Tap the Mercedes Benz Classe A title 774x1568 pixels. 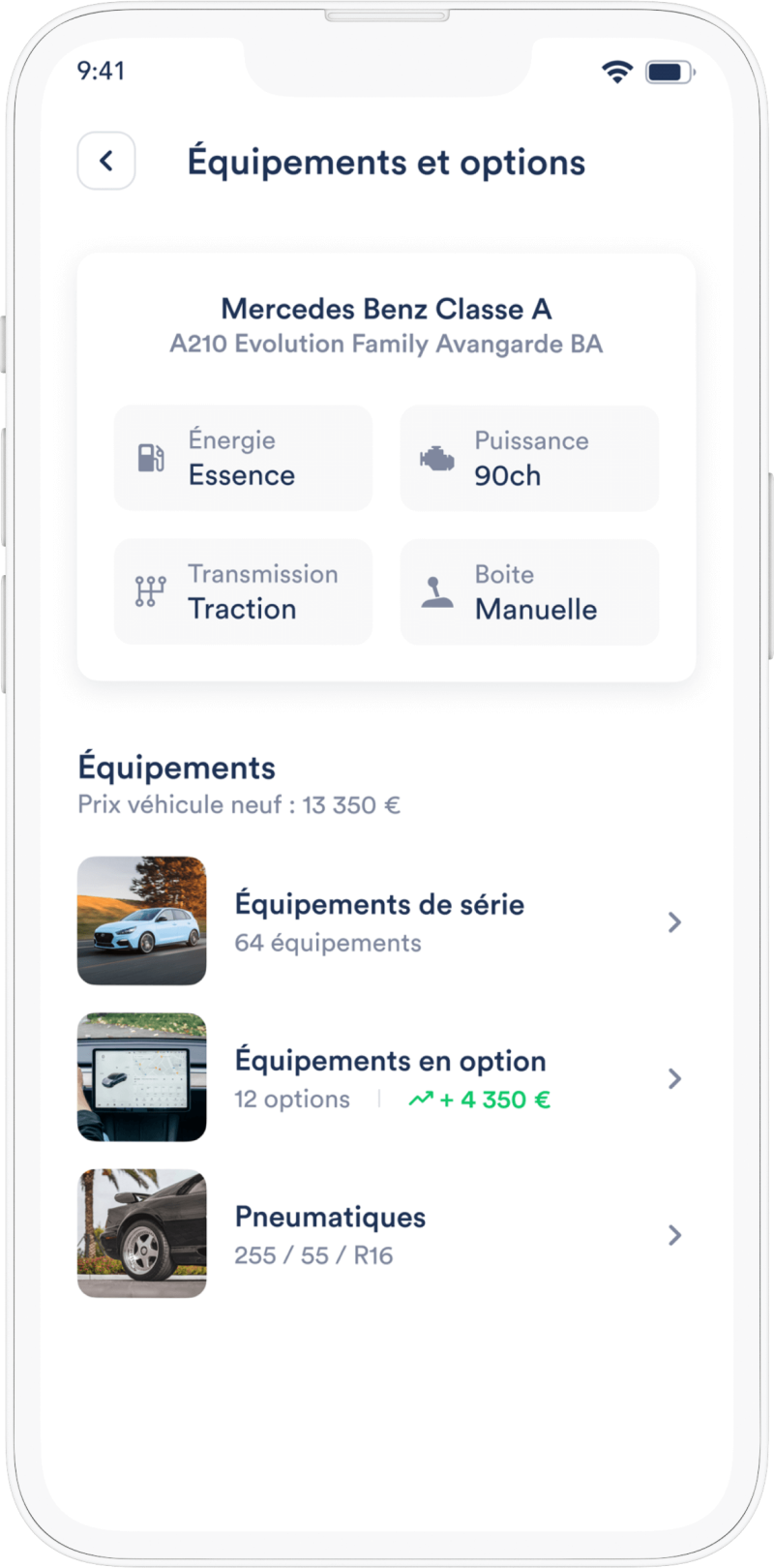coord(387,310)
